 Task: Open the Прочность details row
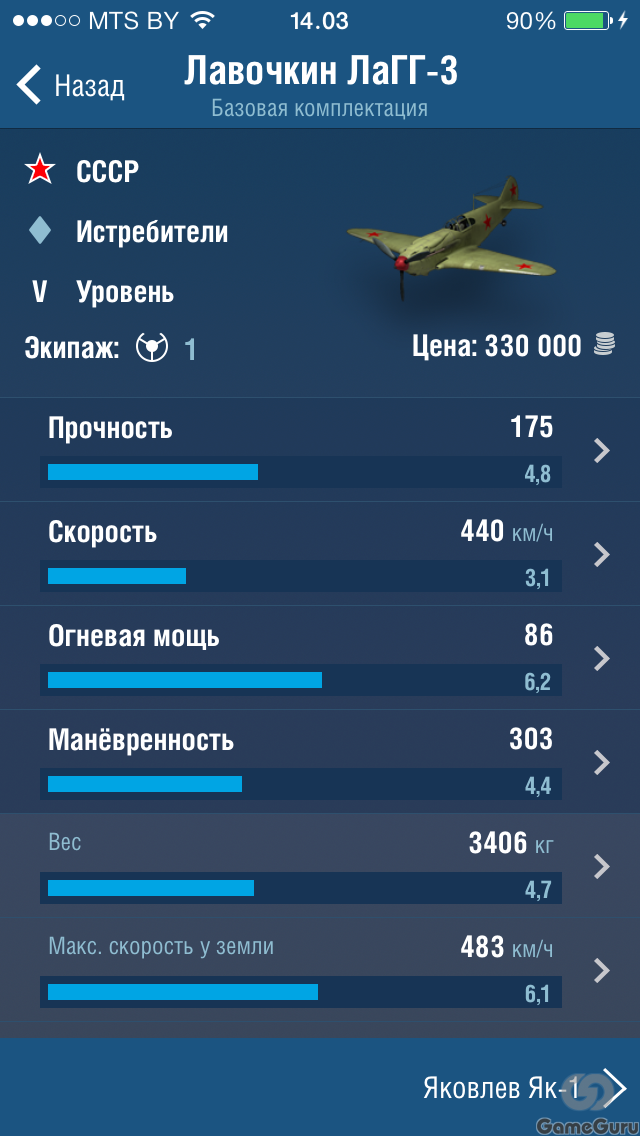click(x=320, y=450)
